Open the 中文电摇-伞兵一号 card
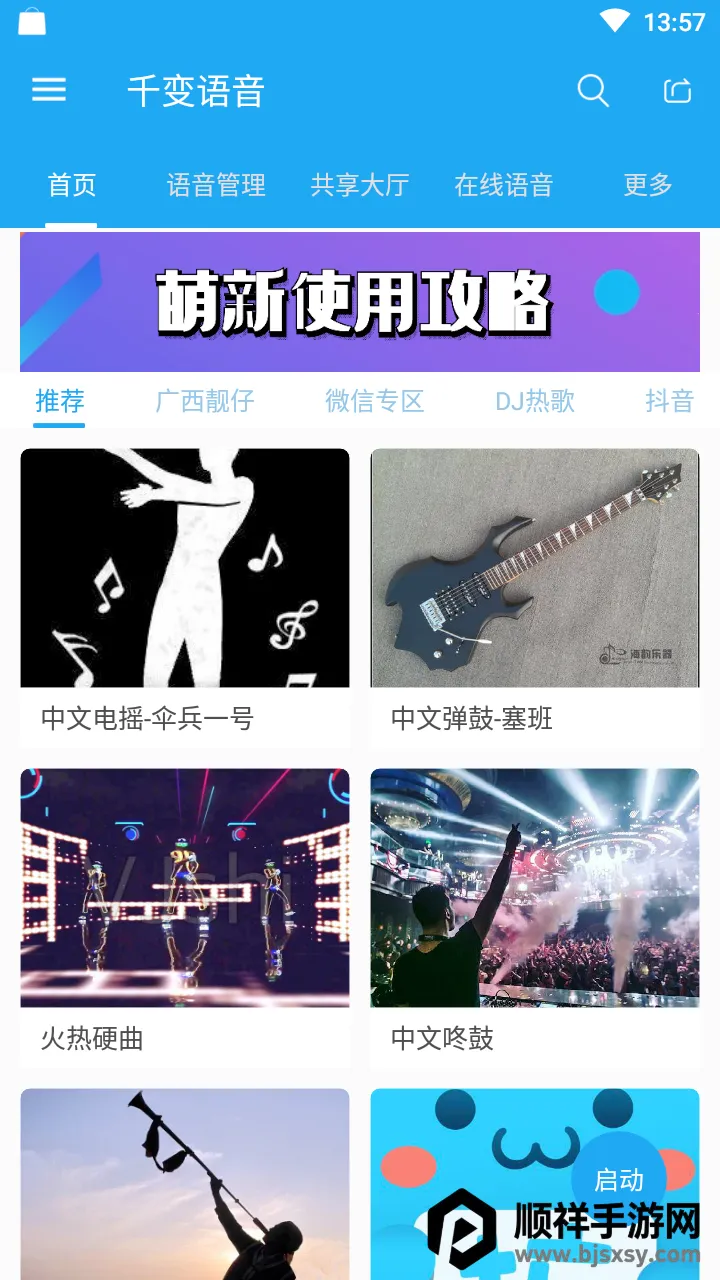Viewport: 720px width, 1280px height. point(185,597)
